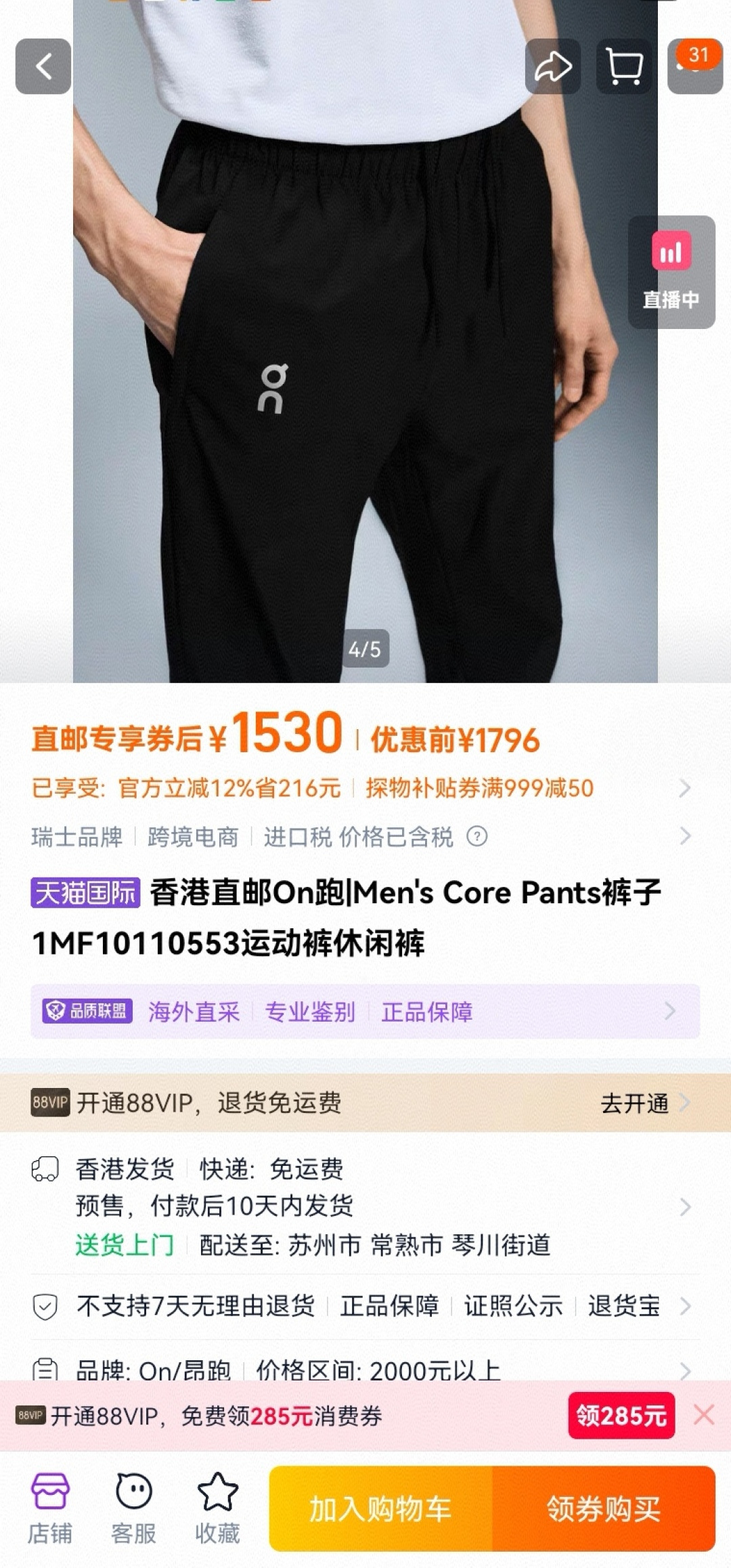731x1568 pixels.
Task: Go to the 店铺 store page
Action: (49, 1508)
